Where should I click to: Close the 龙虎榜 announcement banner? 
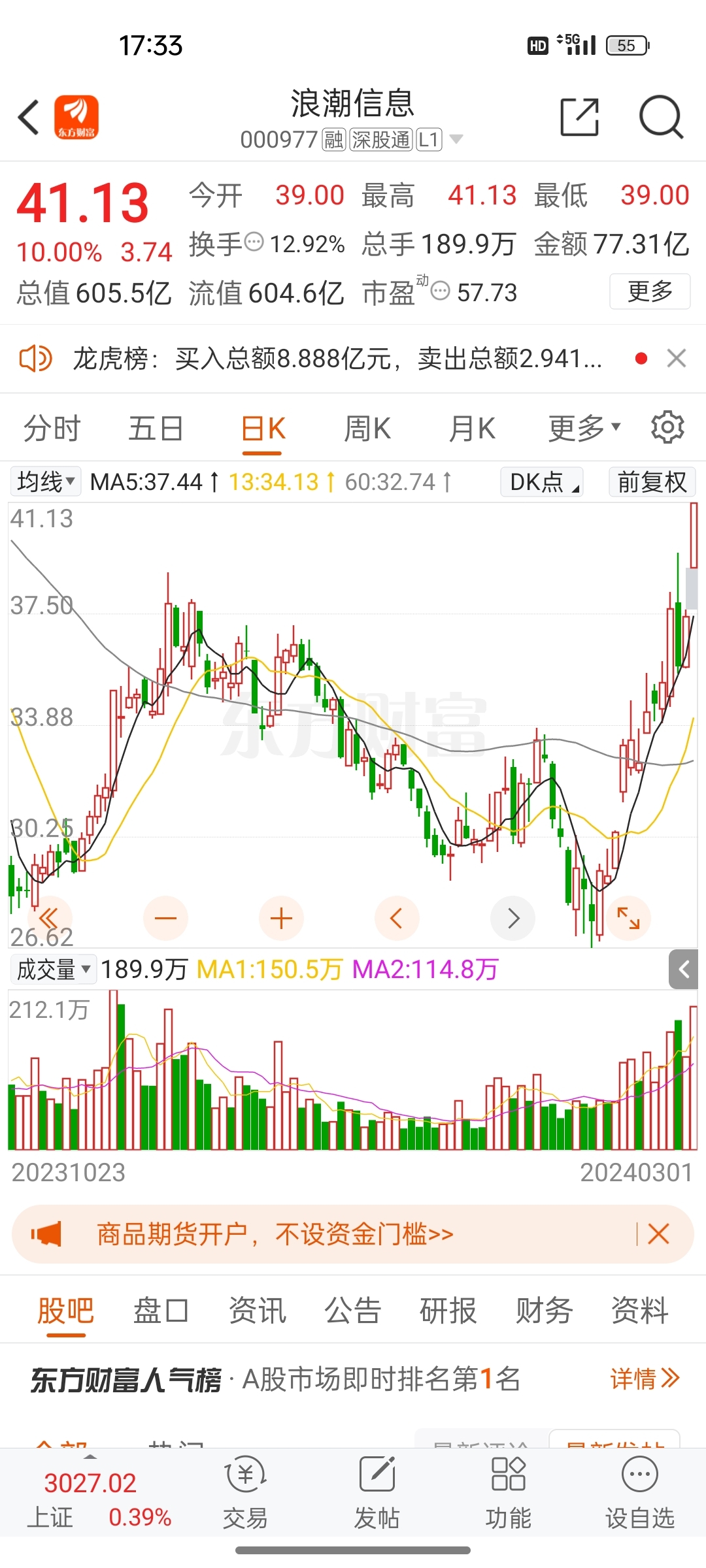(676, 359)
